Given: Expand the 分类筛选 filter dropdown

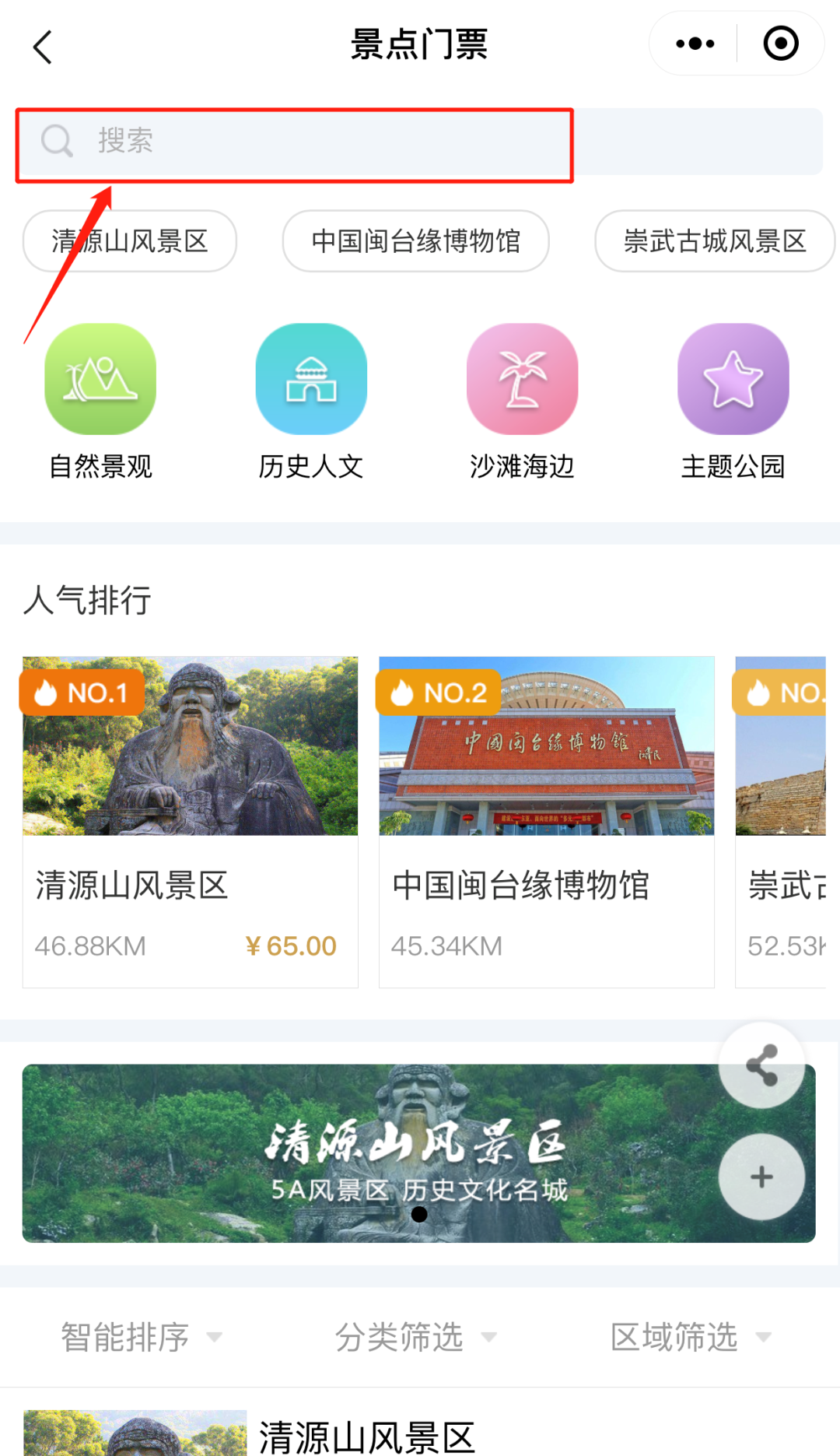Looking at the screenshot, I should 415,1337.
